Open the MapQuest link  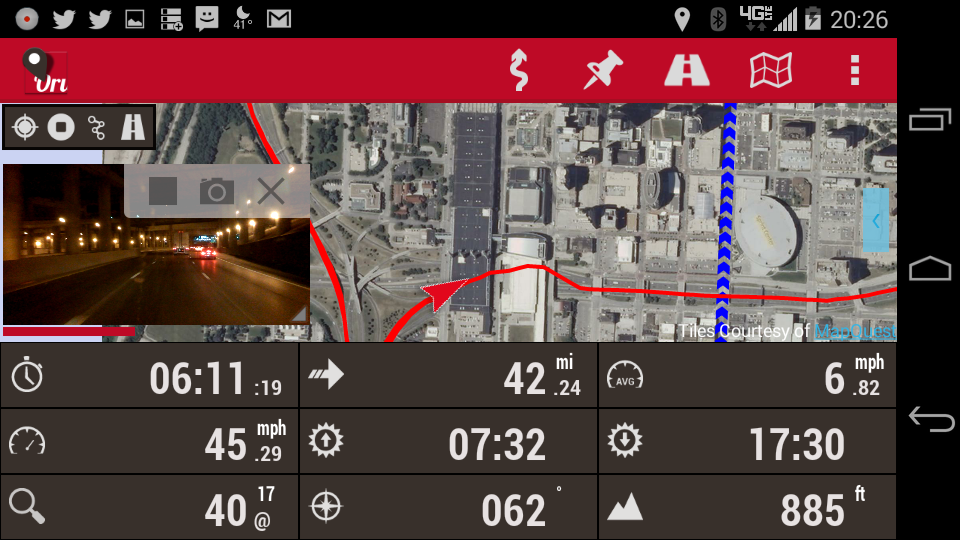[854, 331]
